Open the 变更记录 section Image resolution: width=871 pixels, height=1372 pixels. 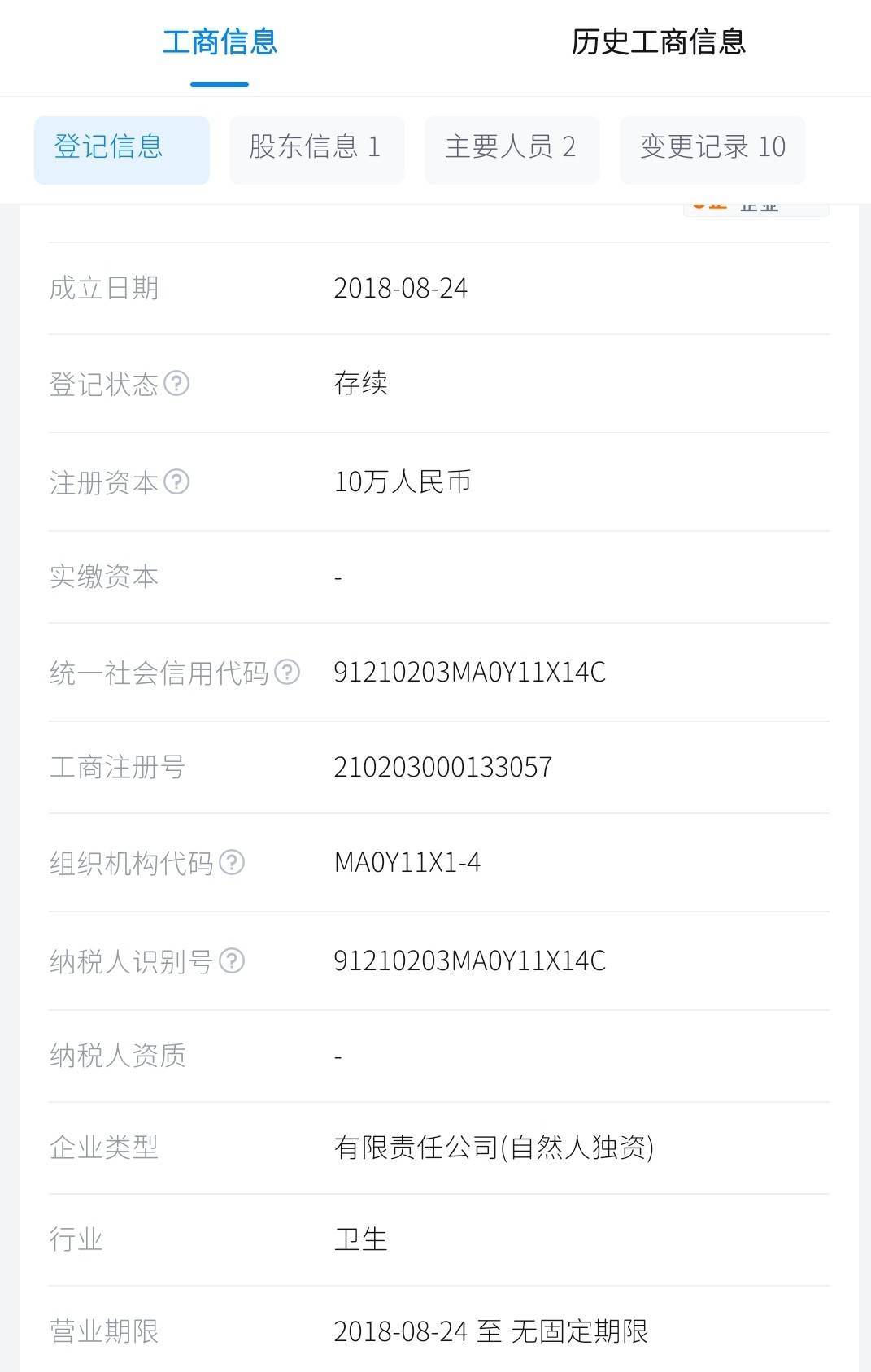point(712,149)
